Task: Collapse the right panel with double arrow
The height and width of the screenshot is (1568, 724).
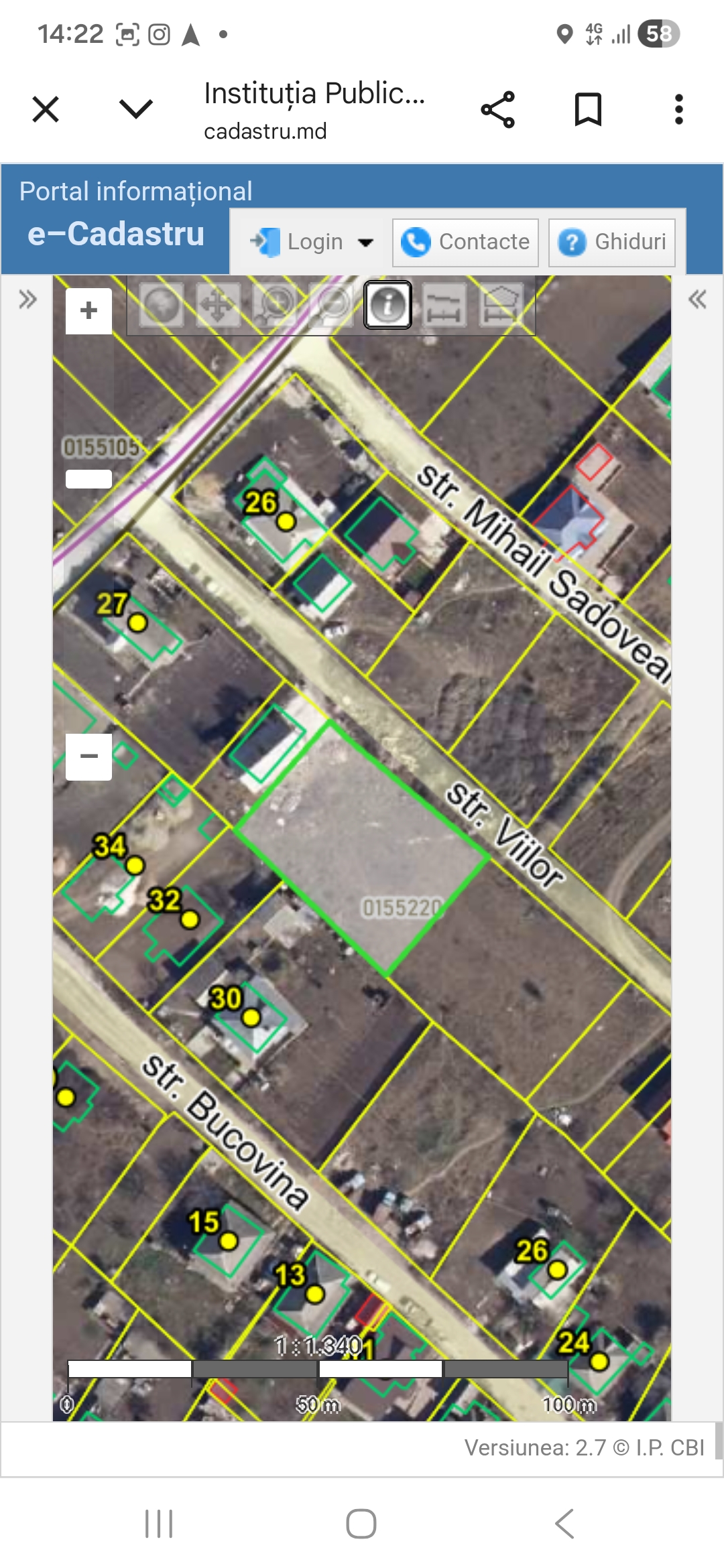Action: pyautogui.click(x=697, y=299)
